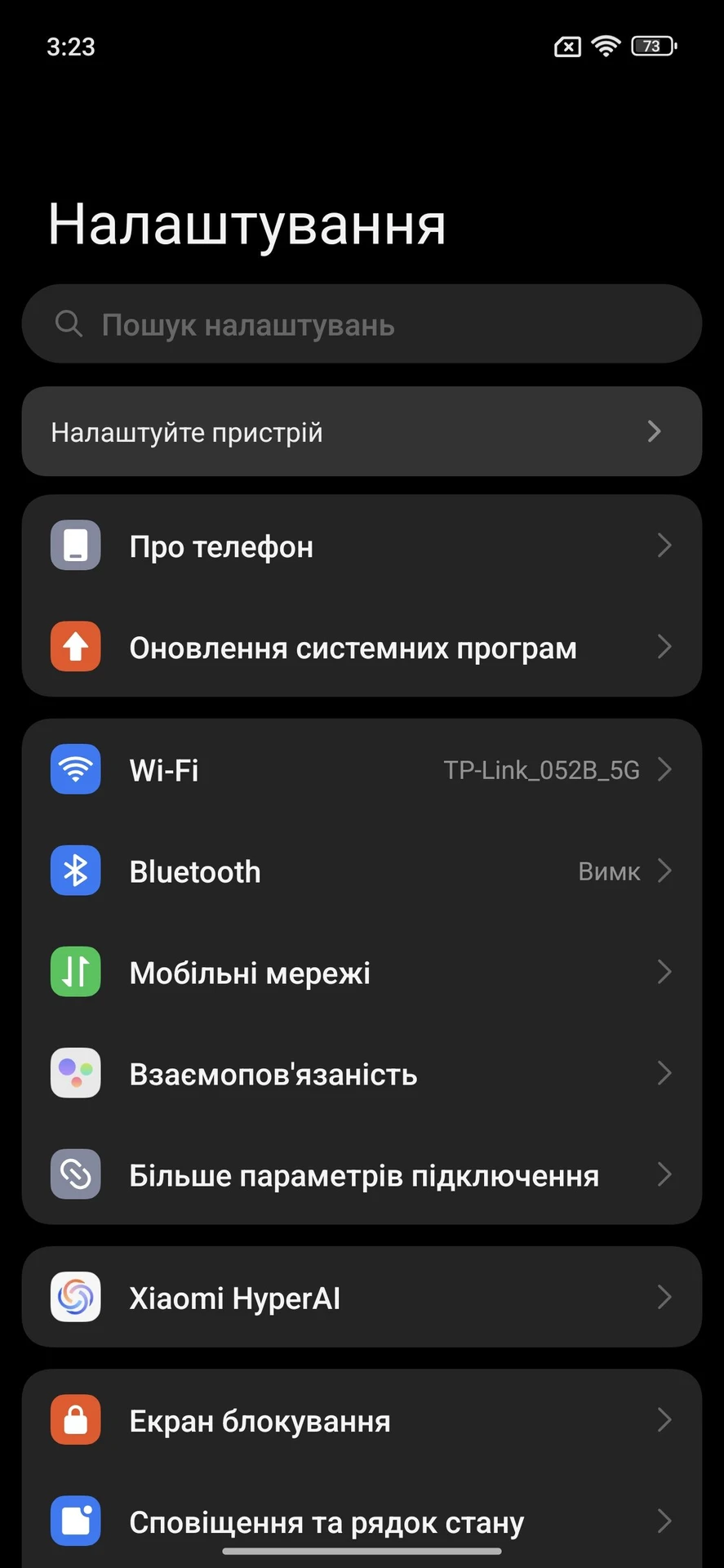This screenshot has height=1568, width=724.
Task: Go to Bluetooth settings
Action: [x=362, y=871]
